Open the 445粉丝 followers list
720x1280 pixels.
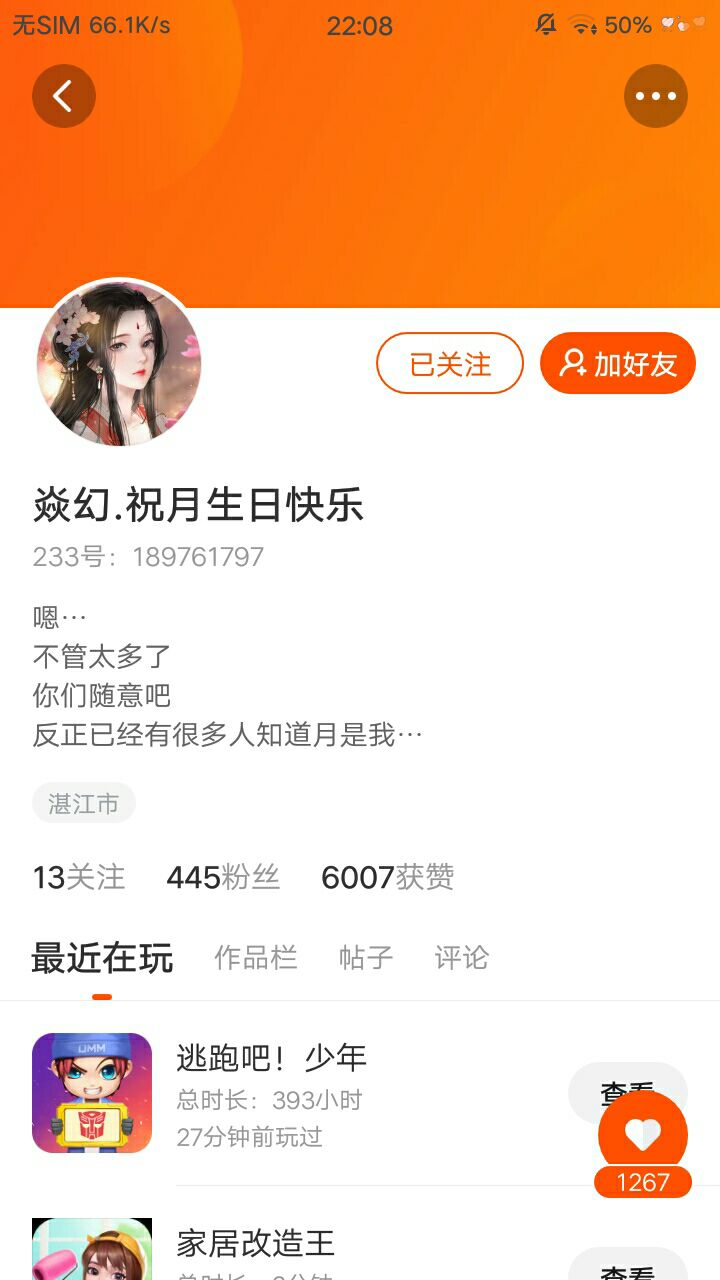pos(223,877)
